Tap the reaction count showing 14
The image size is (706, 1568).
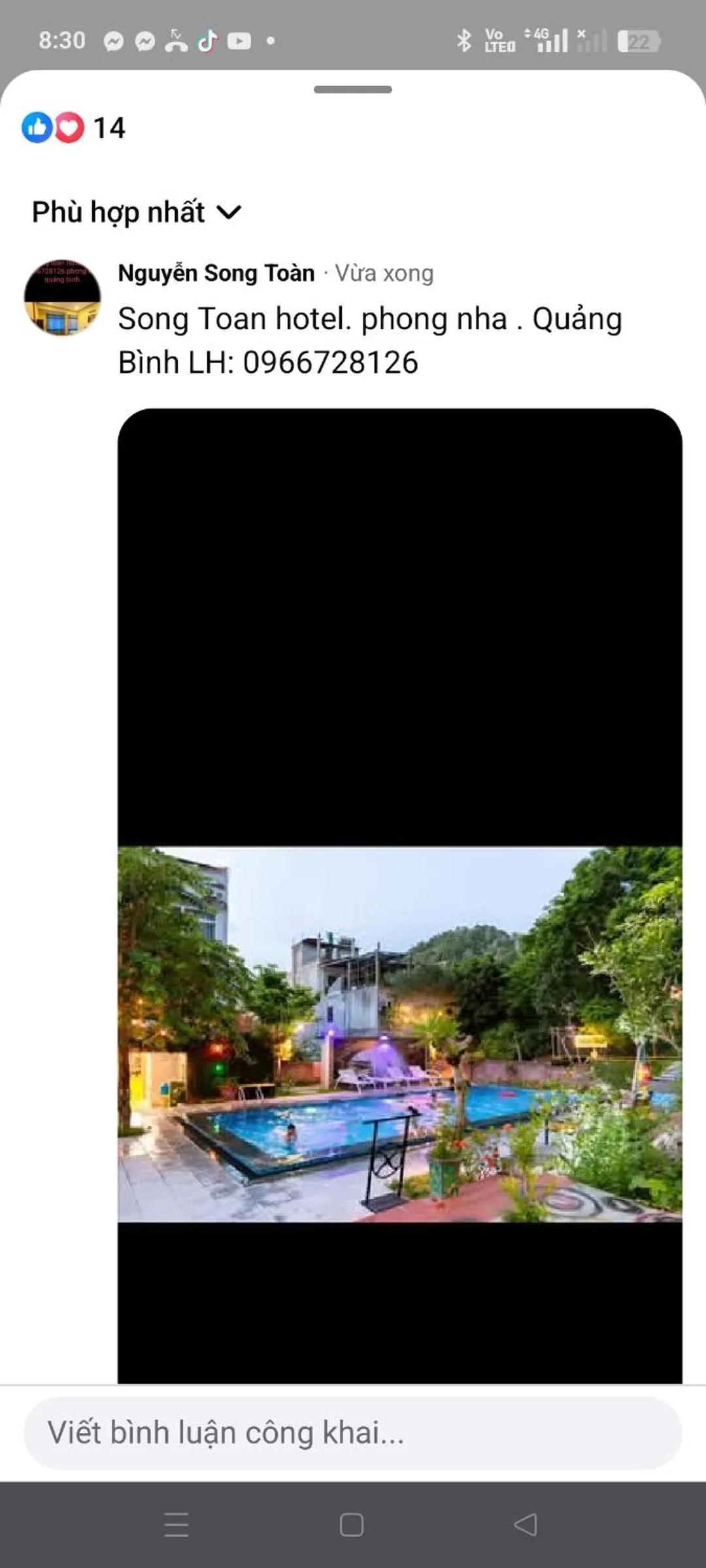[x=110, y=128]
